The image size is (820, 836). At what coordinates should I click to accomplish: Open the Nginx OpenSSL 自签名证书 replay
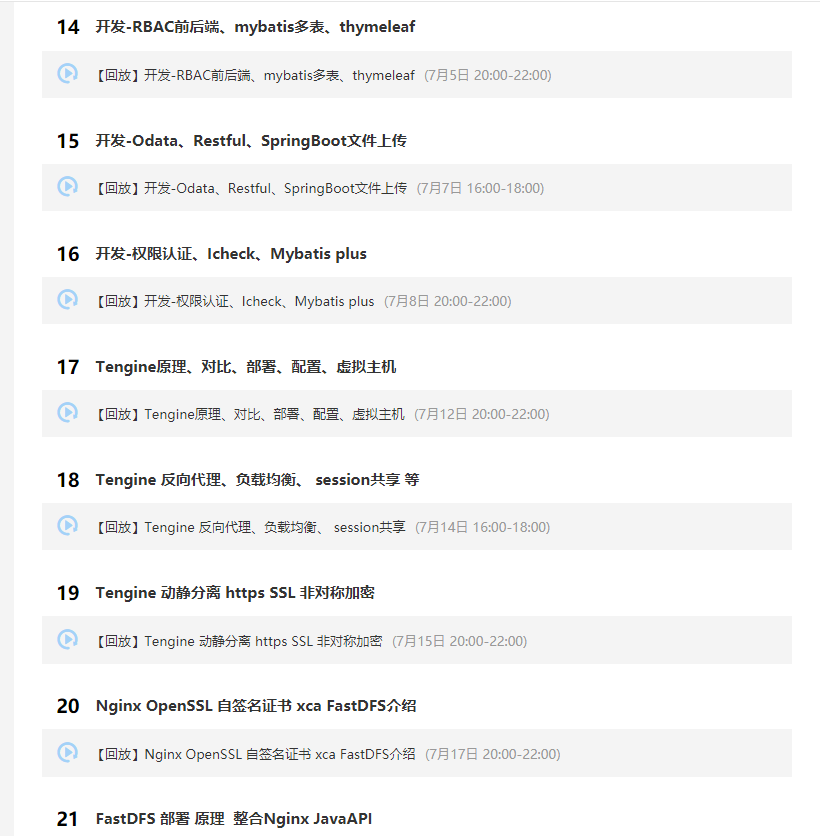[416, 753]
